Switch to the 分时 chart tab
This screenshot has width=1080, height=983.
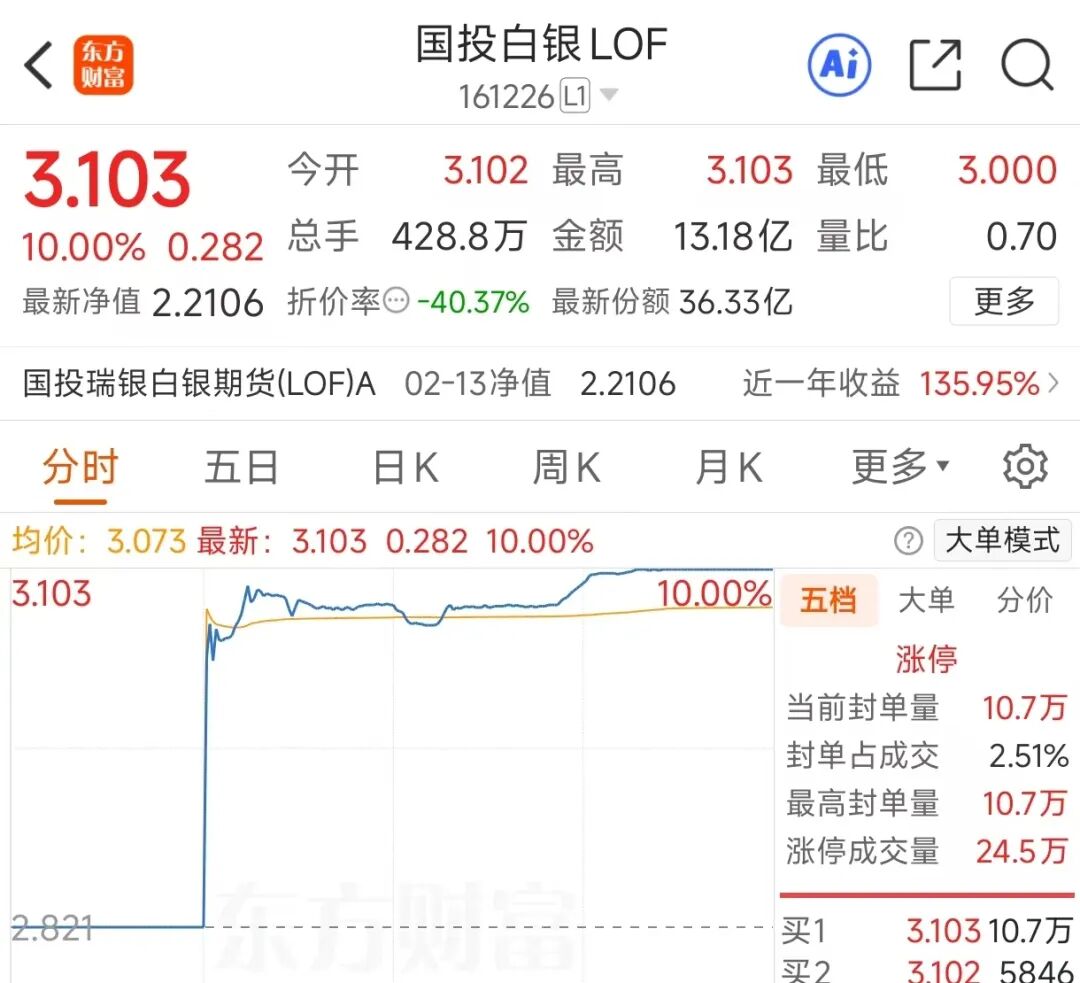click(80, 467)
